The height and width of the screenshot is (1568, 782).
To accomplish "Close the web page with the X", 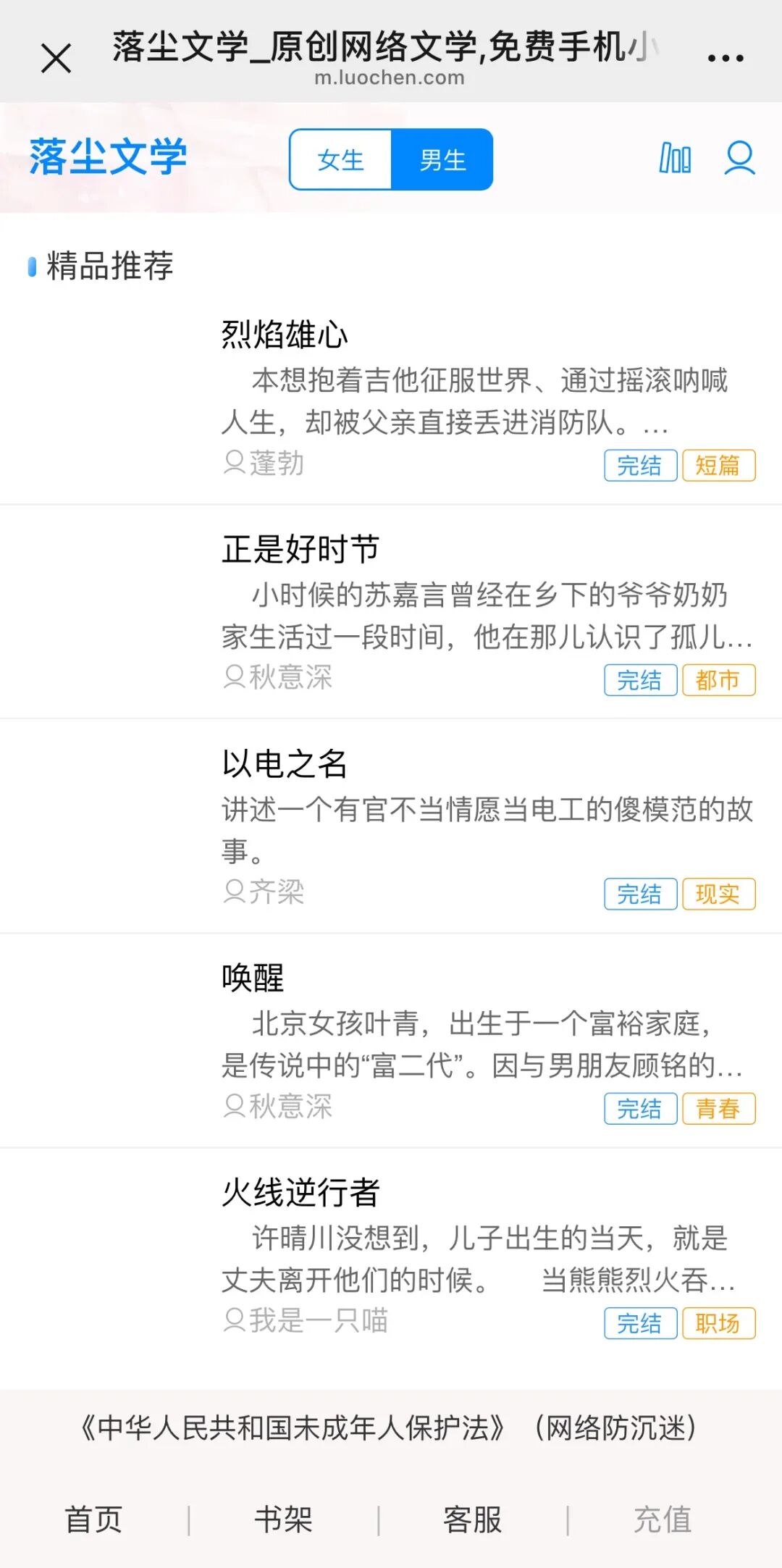I will [x=56, y=58].
